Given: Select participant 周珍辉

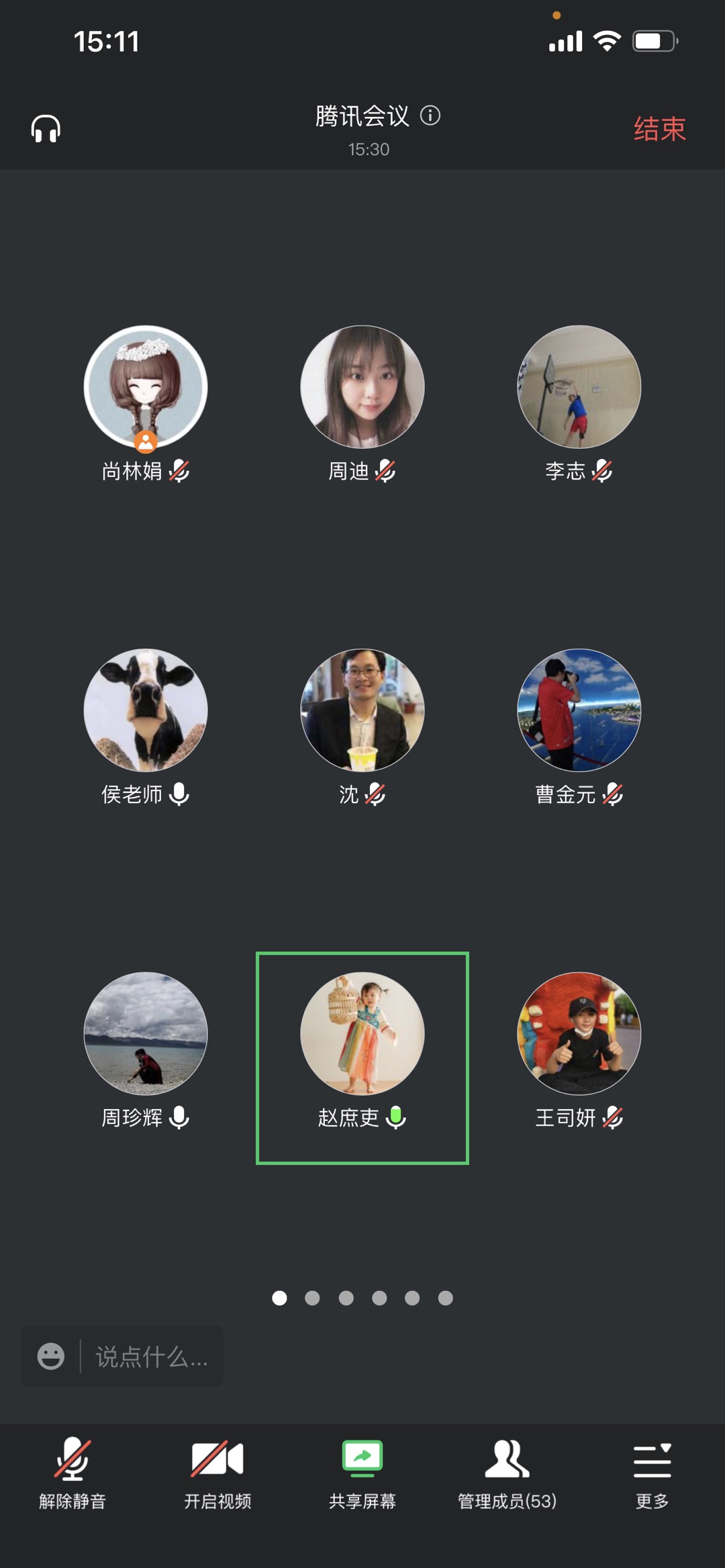Looking at the screenshot, I should (x=146, y=1033).
